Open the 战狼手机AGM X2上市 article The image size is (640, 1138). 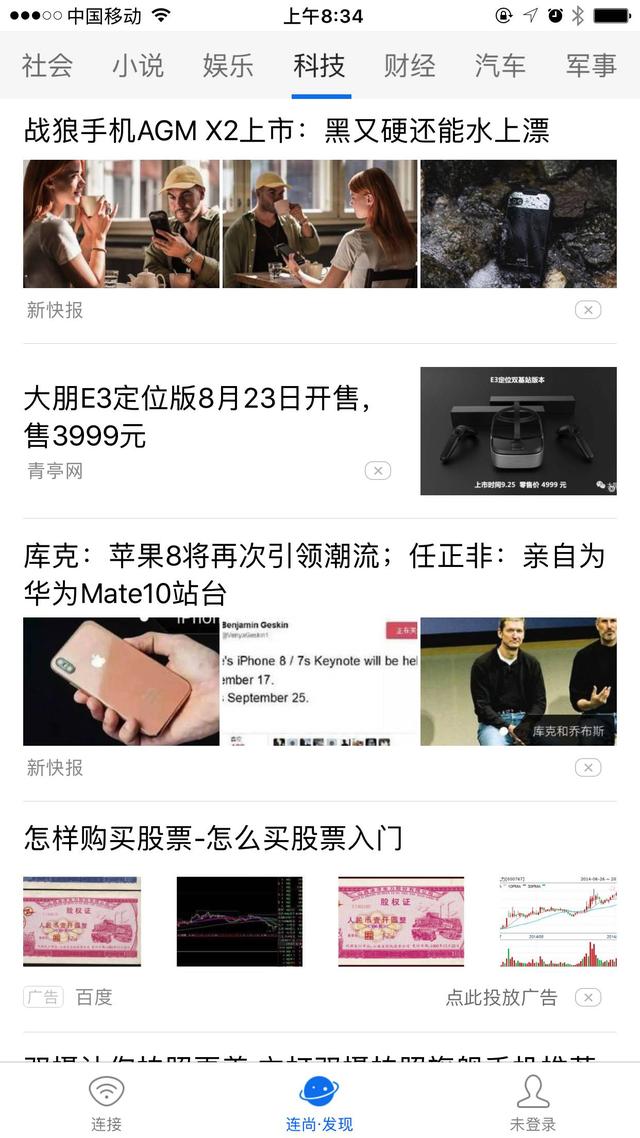286,131
